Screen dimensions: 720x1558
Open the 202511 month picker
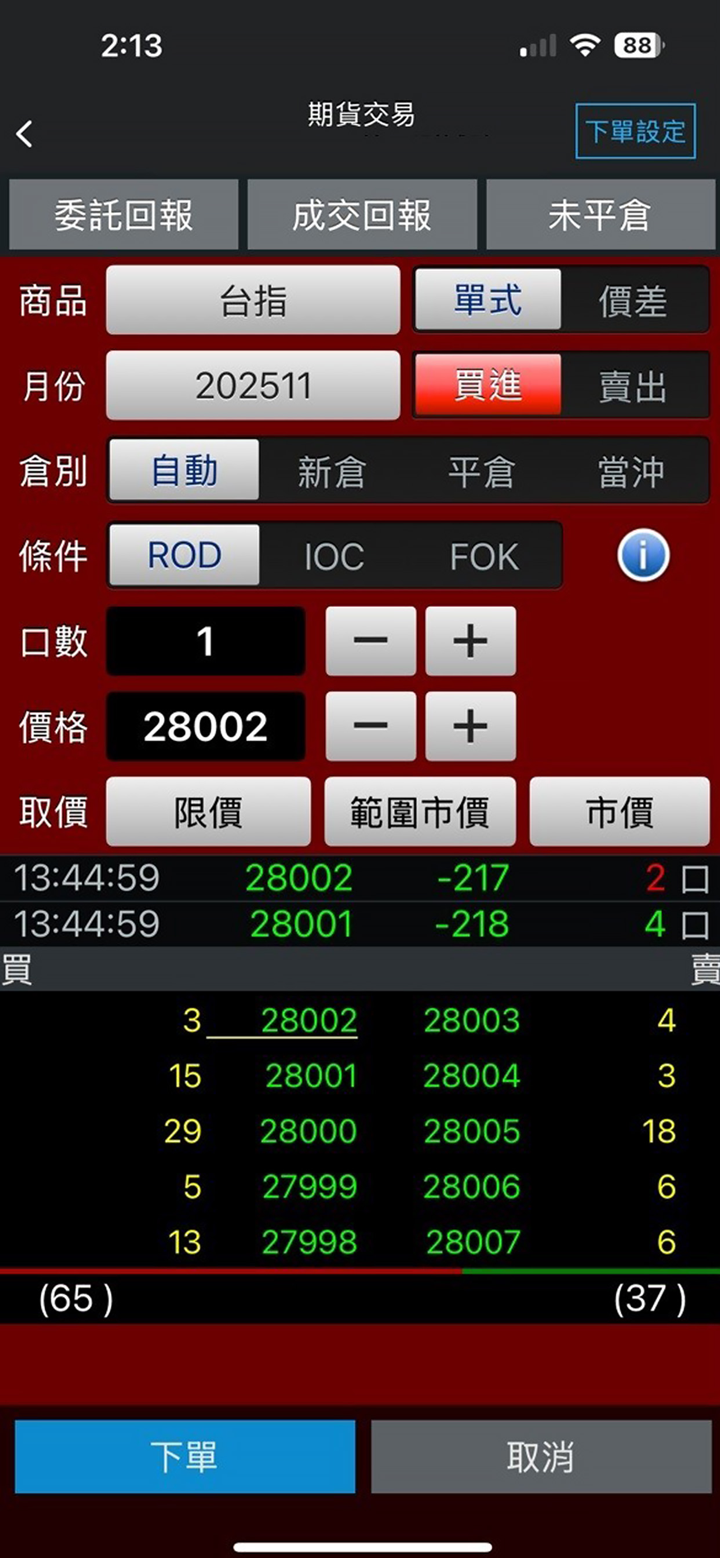point(253,386)
